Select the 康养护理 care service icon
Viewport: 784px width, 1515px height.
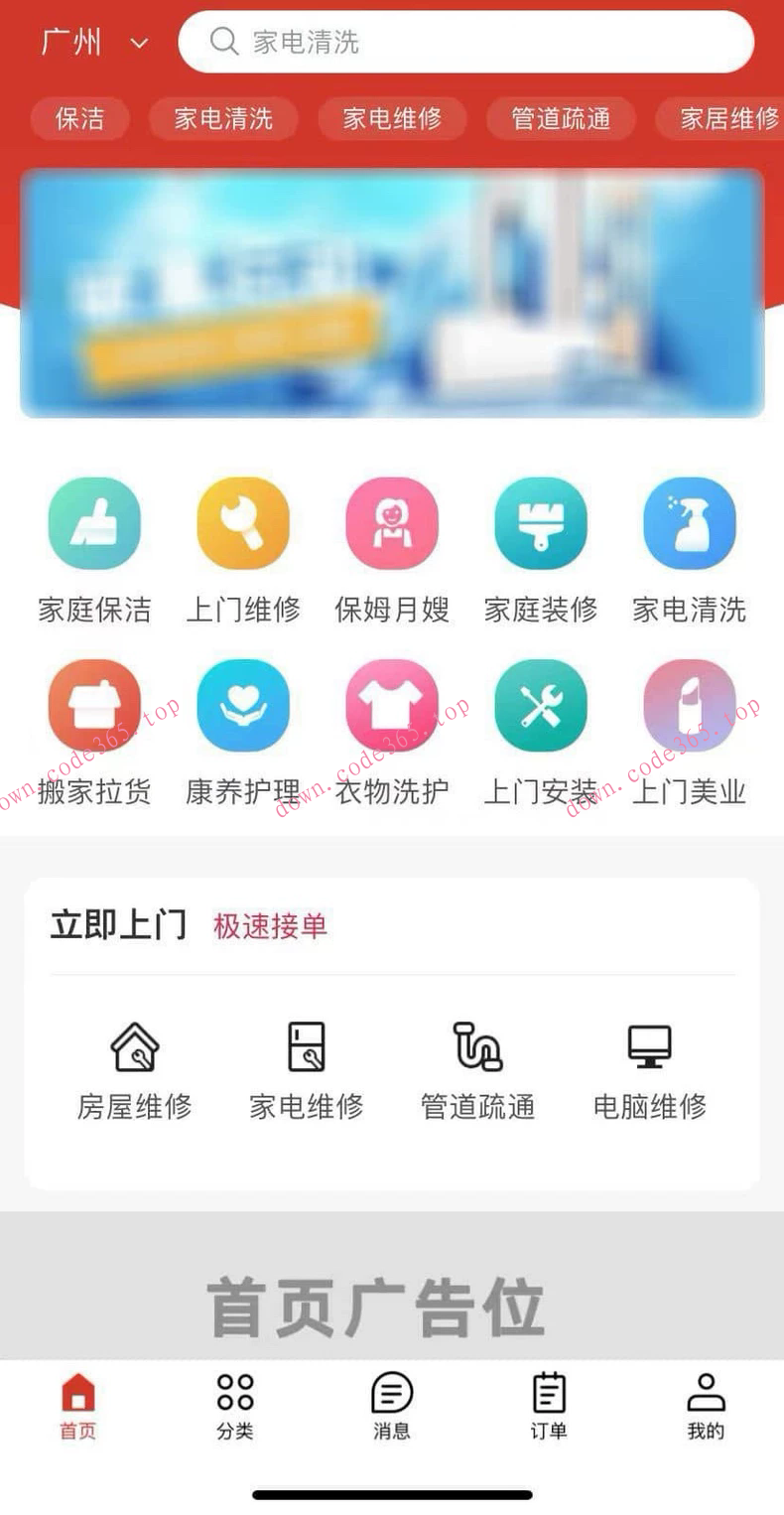tap(243, 705)
